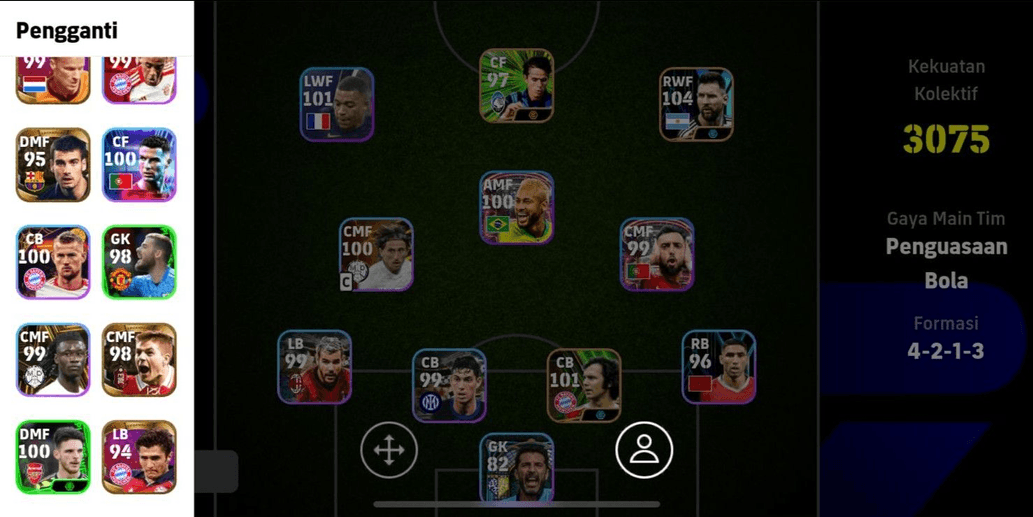This screenshot has height=517, width=1033.
Task: Pick substitute CF 100
Action: (x=139, y=165)
